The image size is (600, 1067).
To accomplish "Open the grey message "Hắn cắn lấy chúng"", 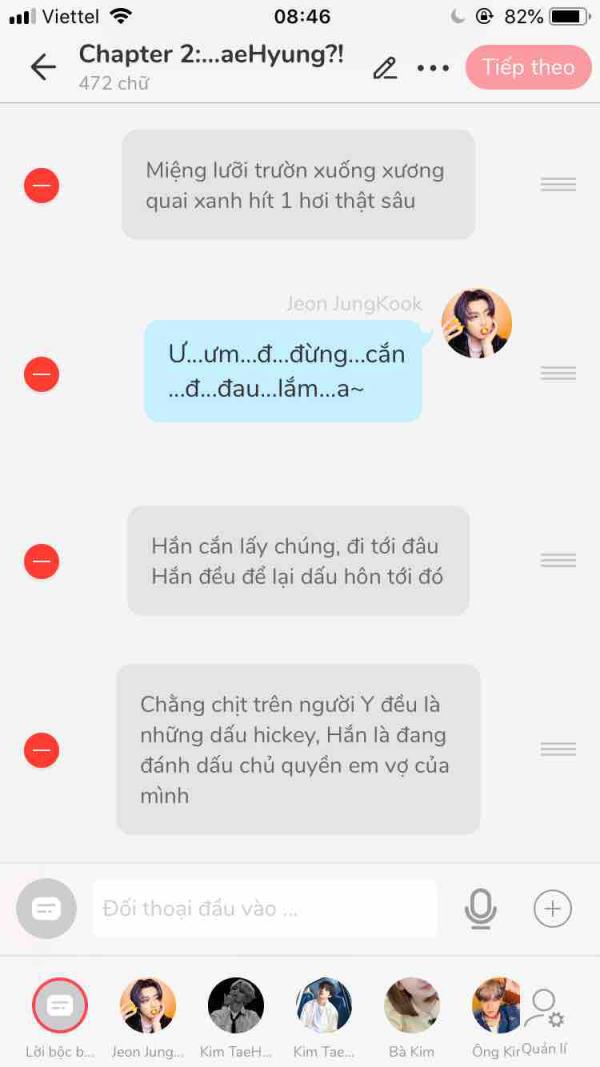I will pyautogui.click(x=298, y=561).
